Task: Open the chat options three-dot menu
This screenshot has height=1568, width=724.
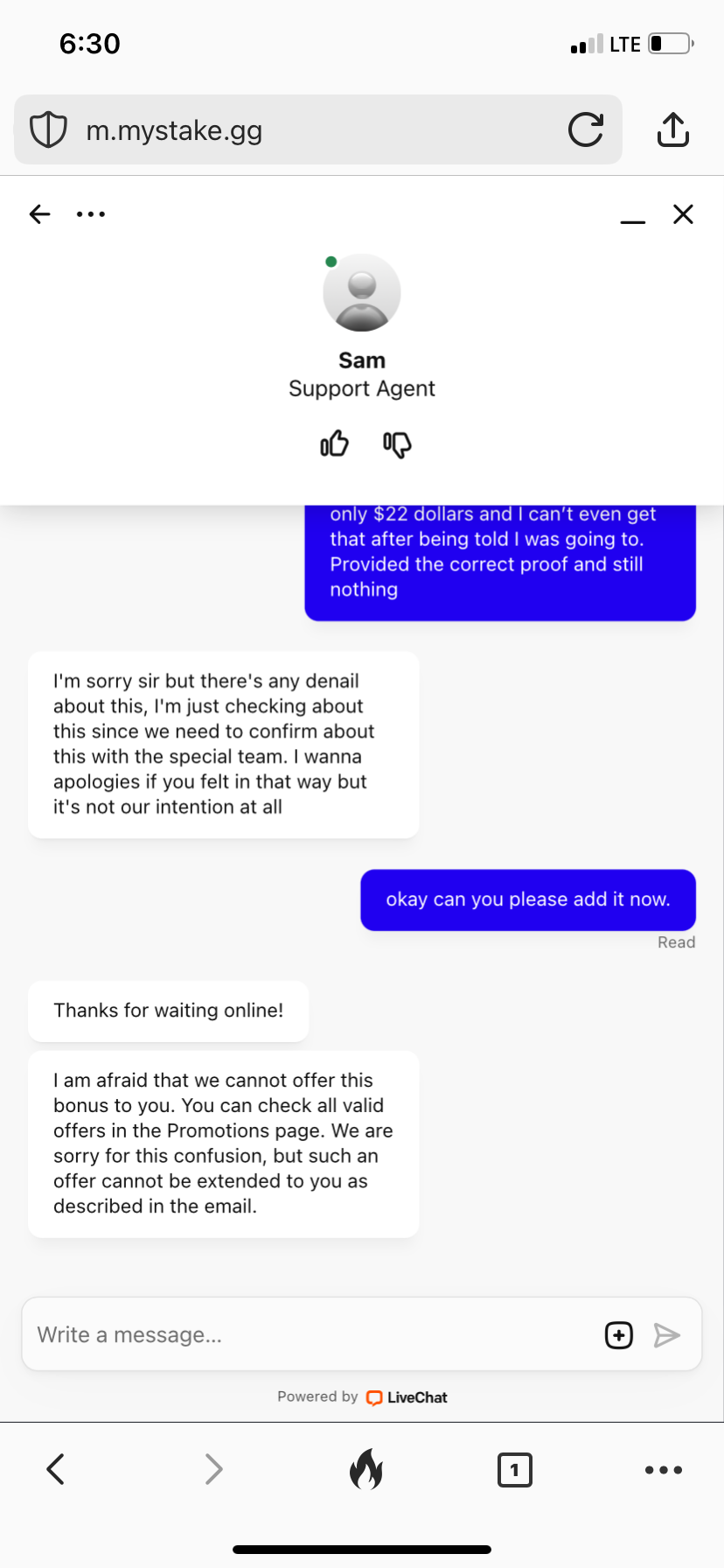Action: point(91,214)
